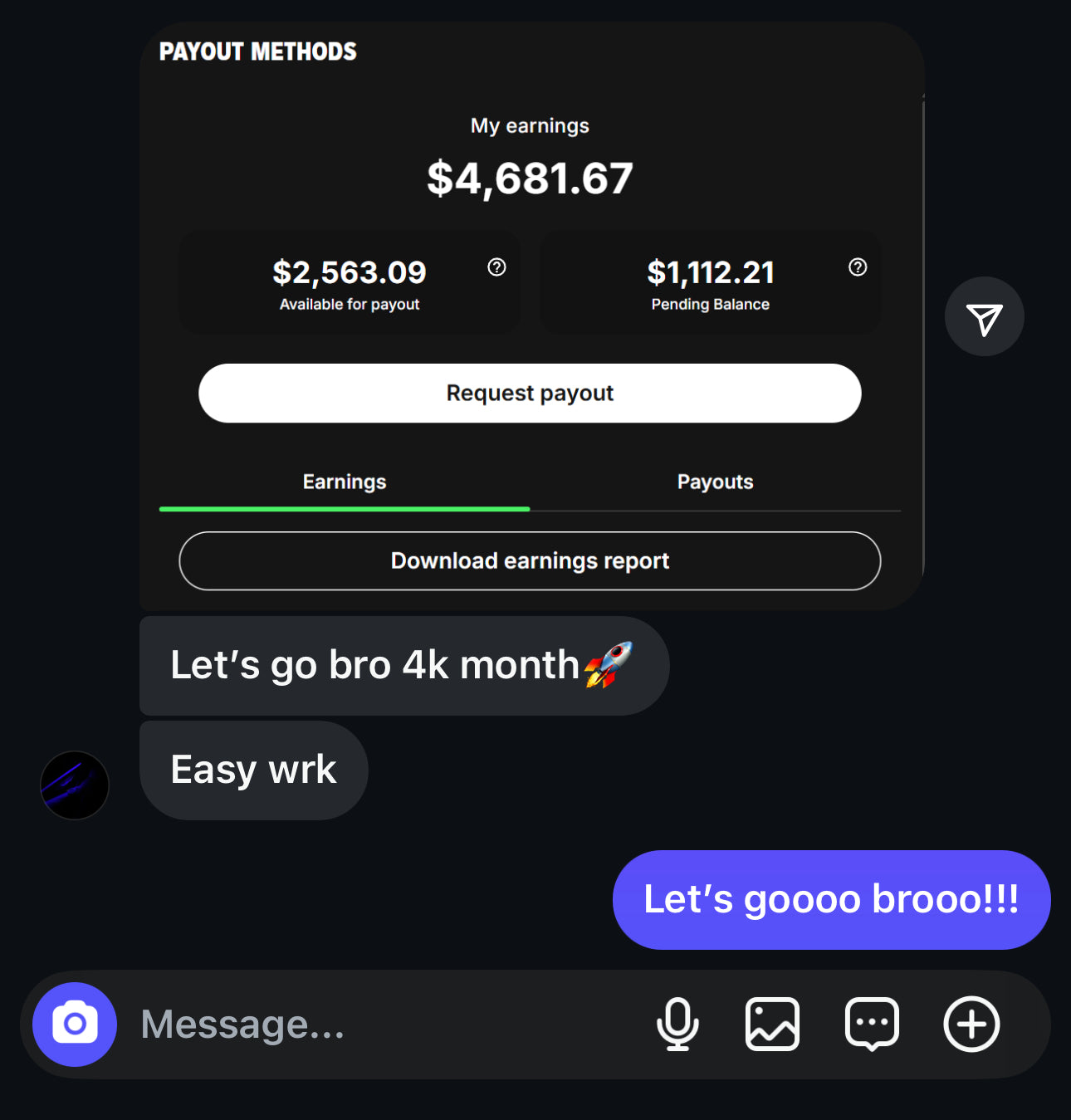View the sender's profile picture
This screenshot has height=1120, width=1071.
pyautogui.click(x=75, y=785)
